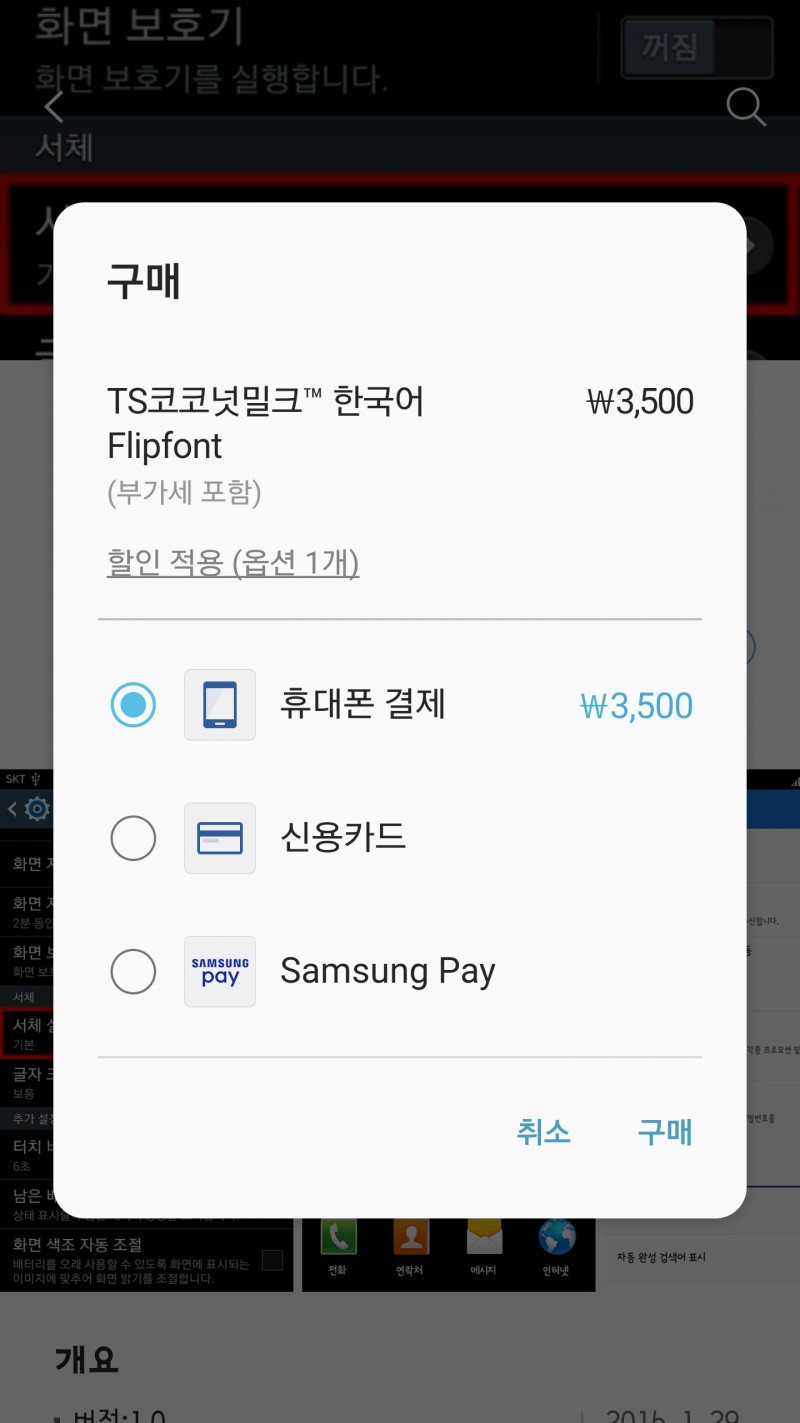Choose Samsung Pay as payment method

point(133,971)
